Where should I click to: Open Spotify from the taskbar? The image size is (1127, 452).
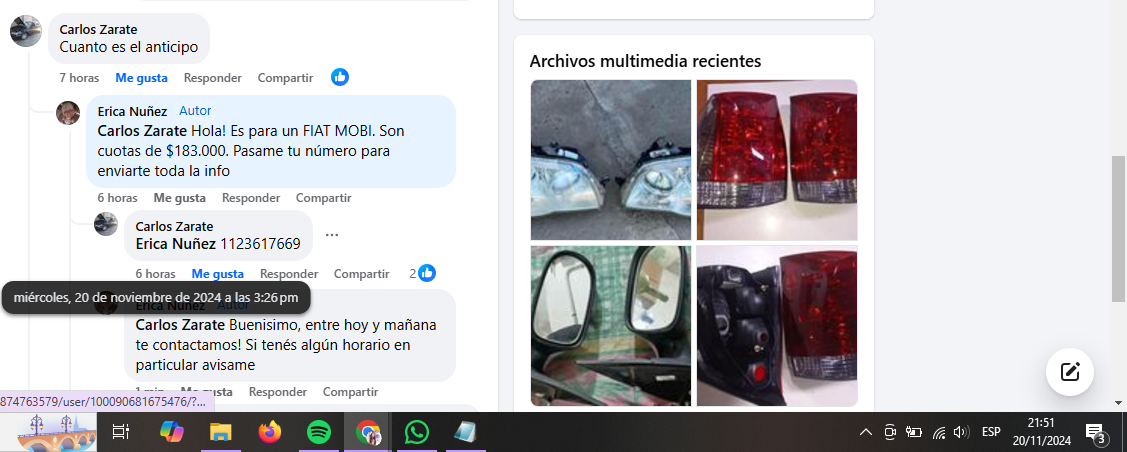click(319, 432)
